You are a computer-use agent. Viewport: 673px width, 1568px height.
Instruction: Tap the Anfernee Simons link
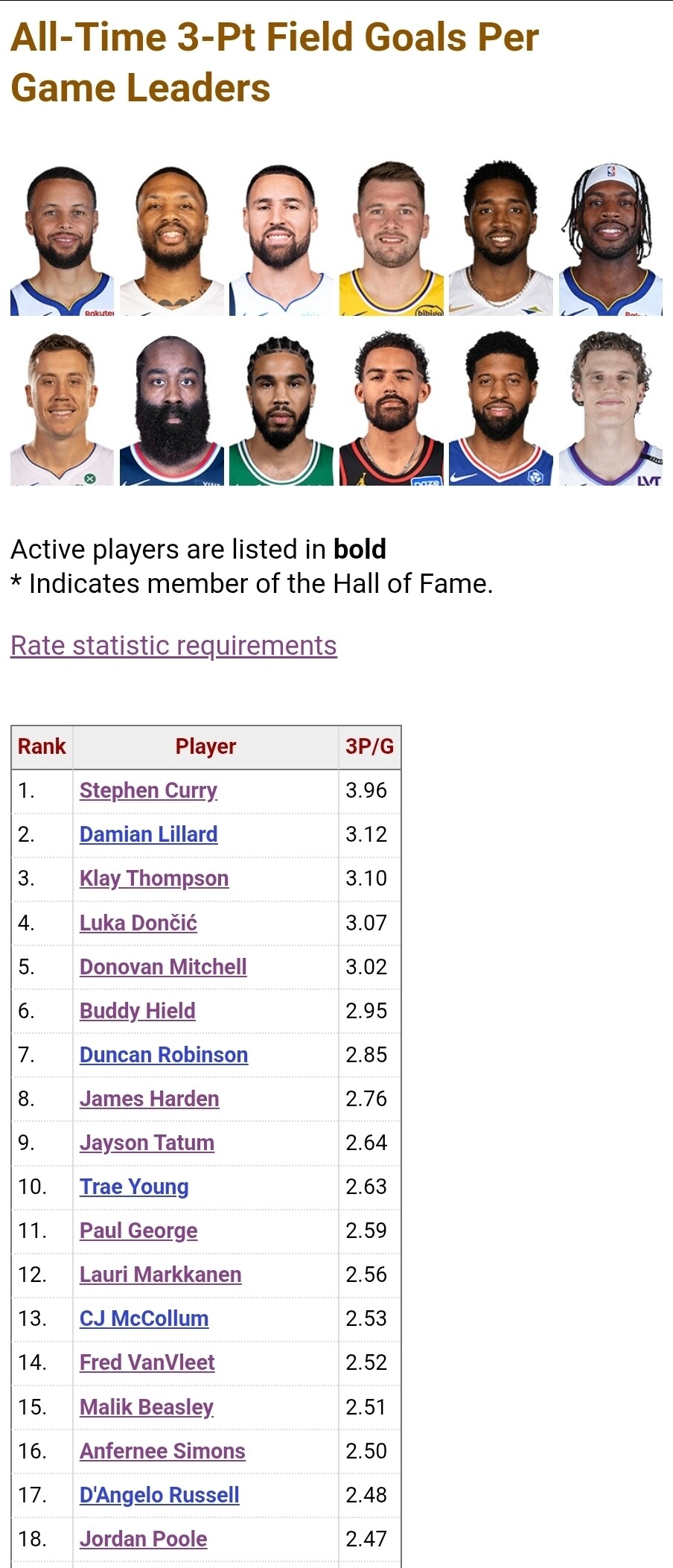pos(162,1451)
